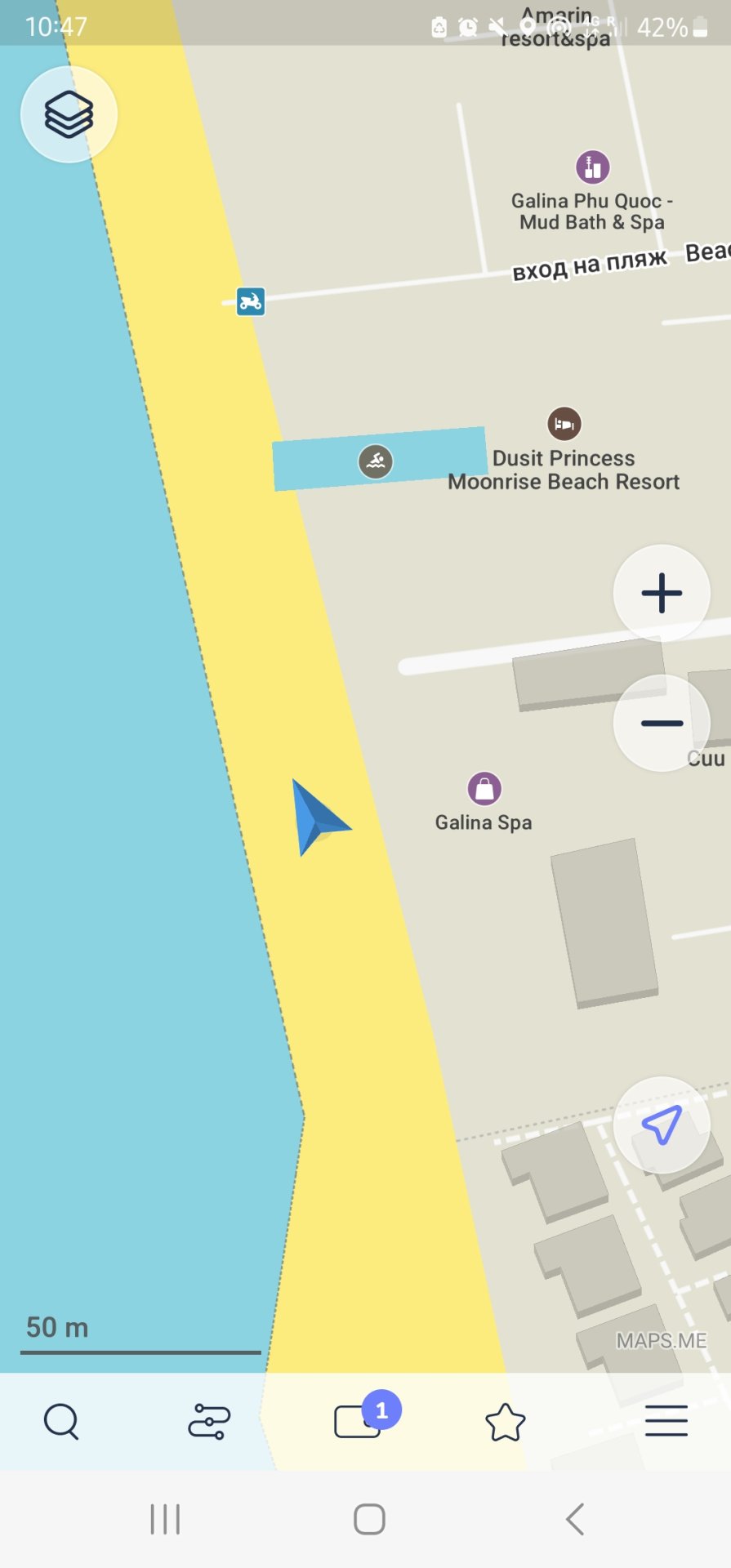This screenshot has height=1568, width=731.
Task: Center map on my location arrow
Action: click(x=662, y=1125)
